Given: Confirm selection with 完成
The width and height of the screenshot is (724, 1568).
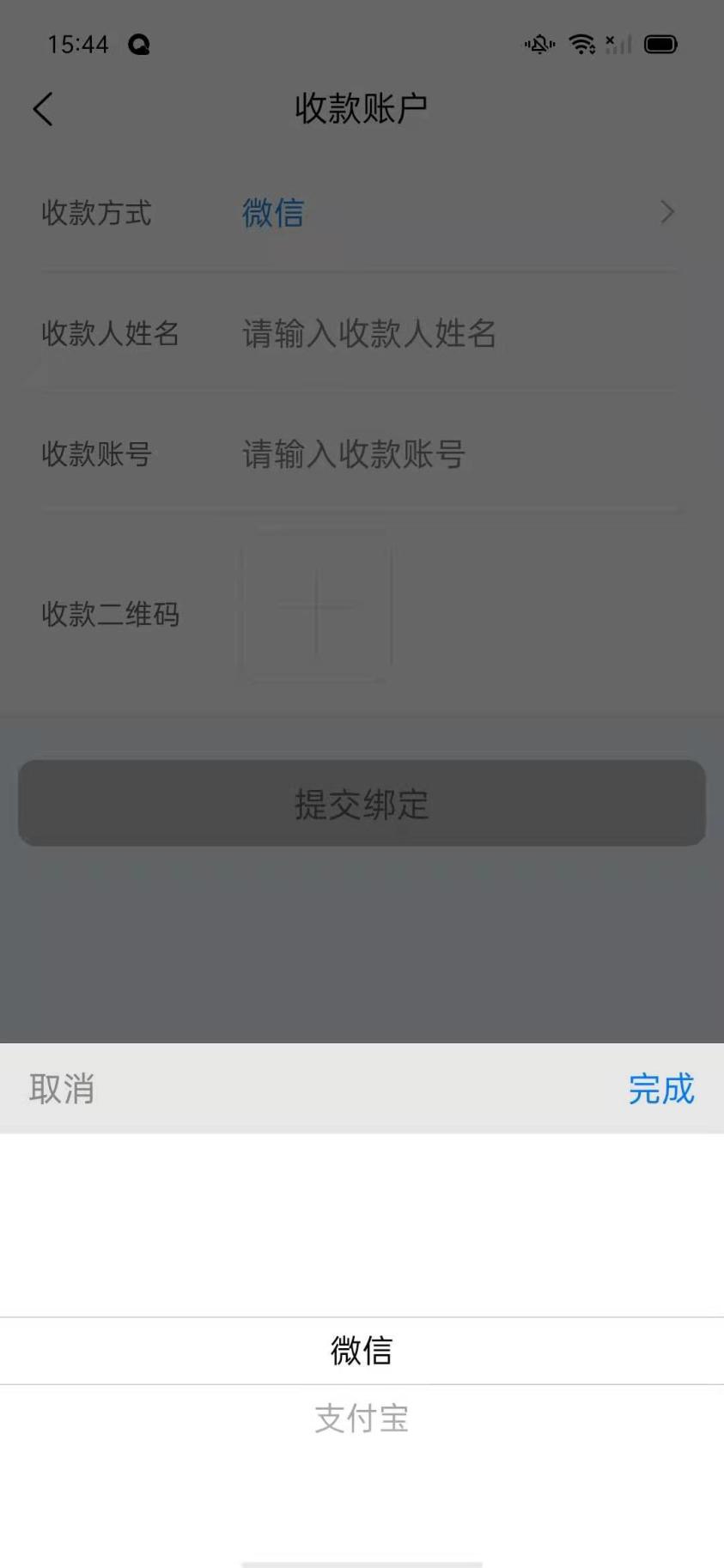Looking at the screenshot, I should 660,1088.
